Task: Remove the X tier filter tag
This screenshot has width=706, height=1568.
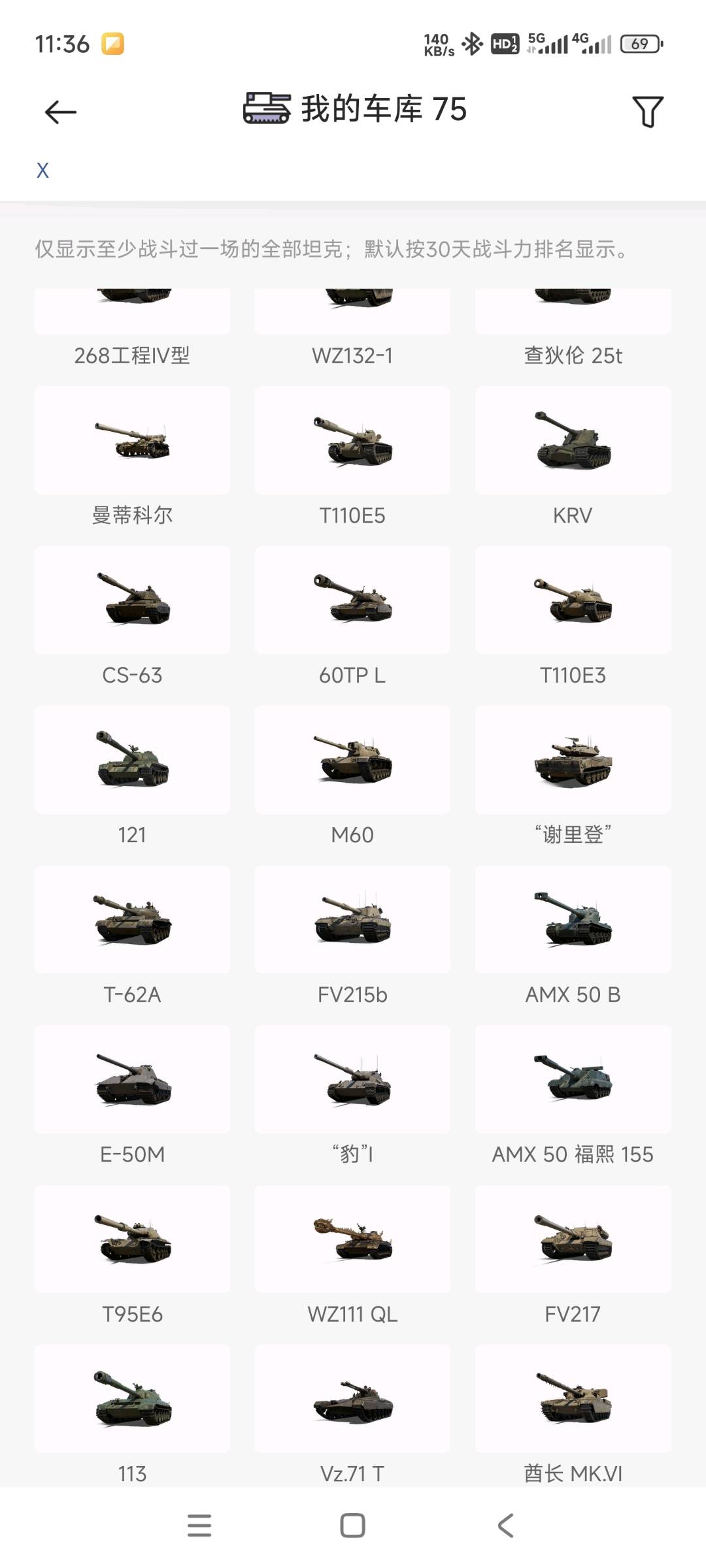Action: point(42,171)
